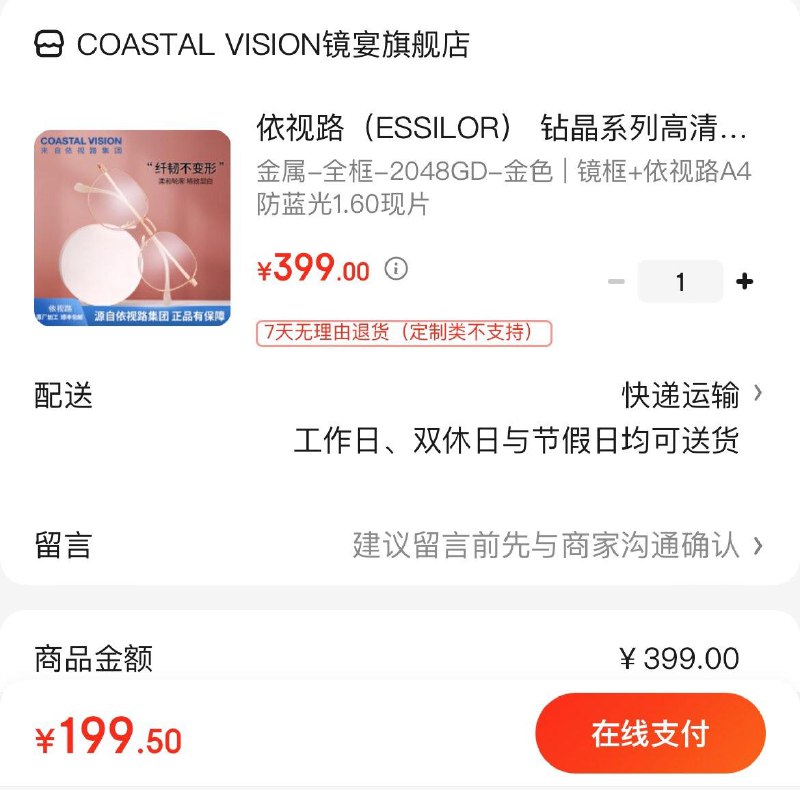Open 配送 快递运输 delivery options

692,395
